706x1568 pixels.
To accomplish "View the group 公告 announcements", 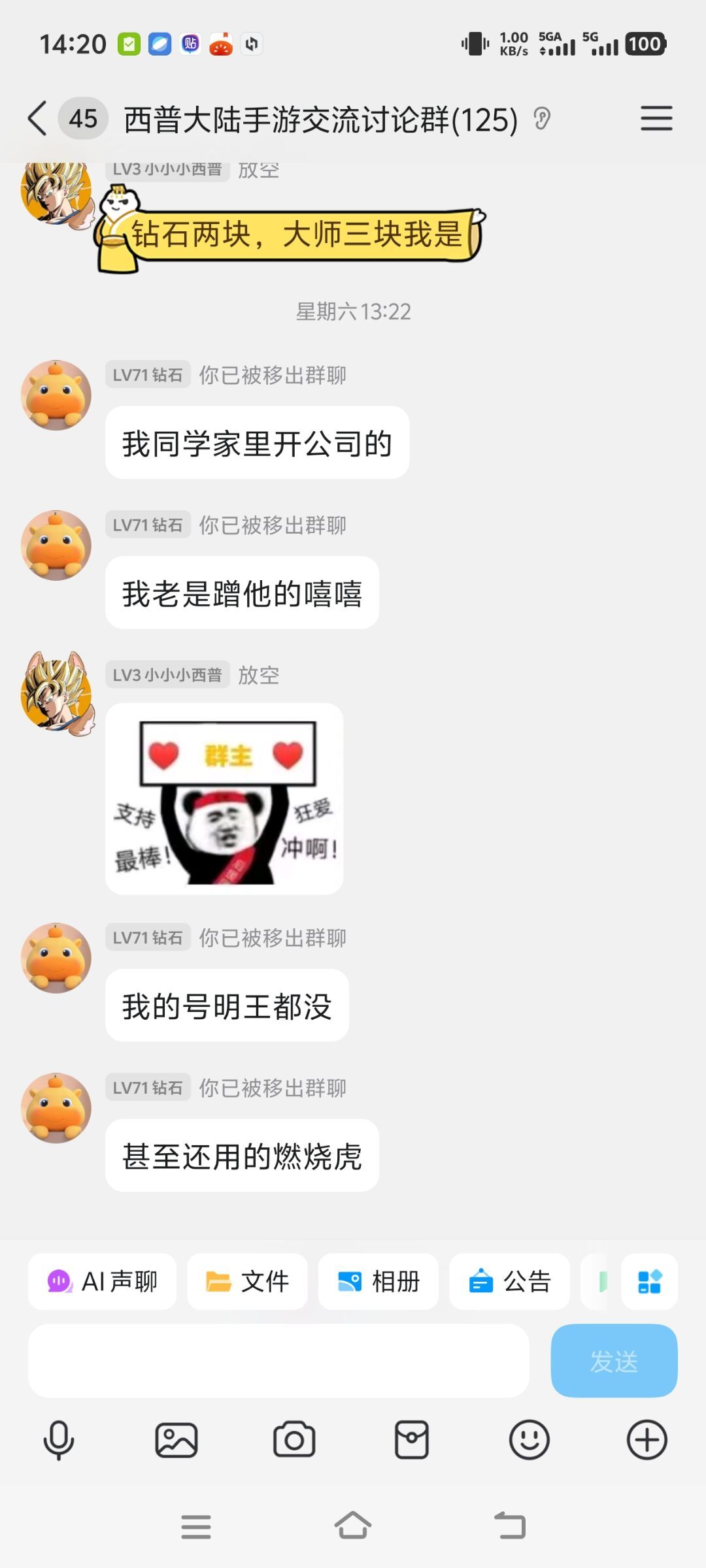I will point(510,1281).
